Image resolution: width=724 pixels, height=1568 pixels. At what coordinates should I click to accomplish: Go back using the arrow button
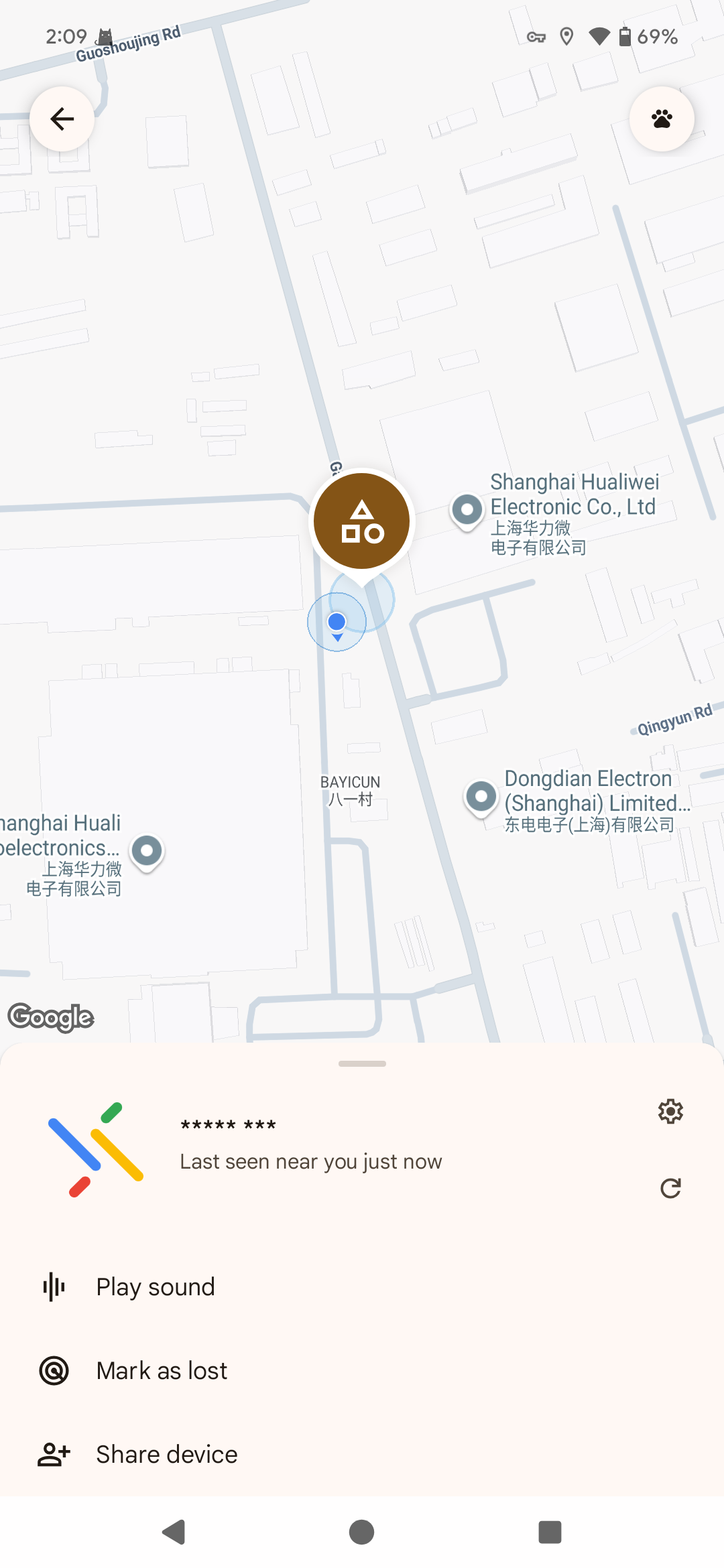click(62, 119)
